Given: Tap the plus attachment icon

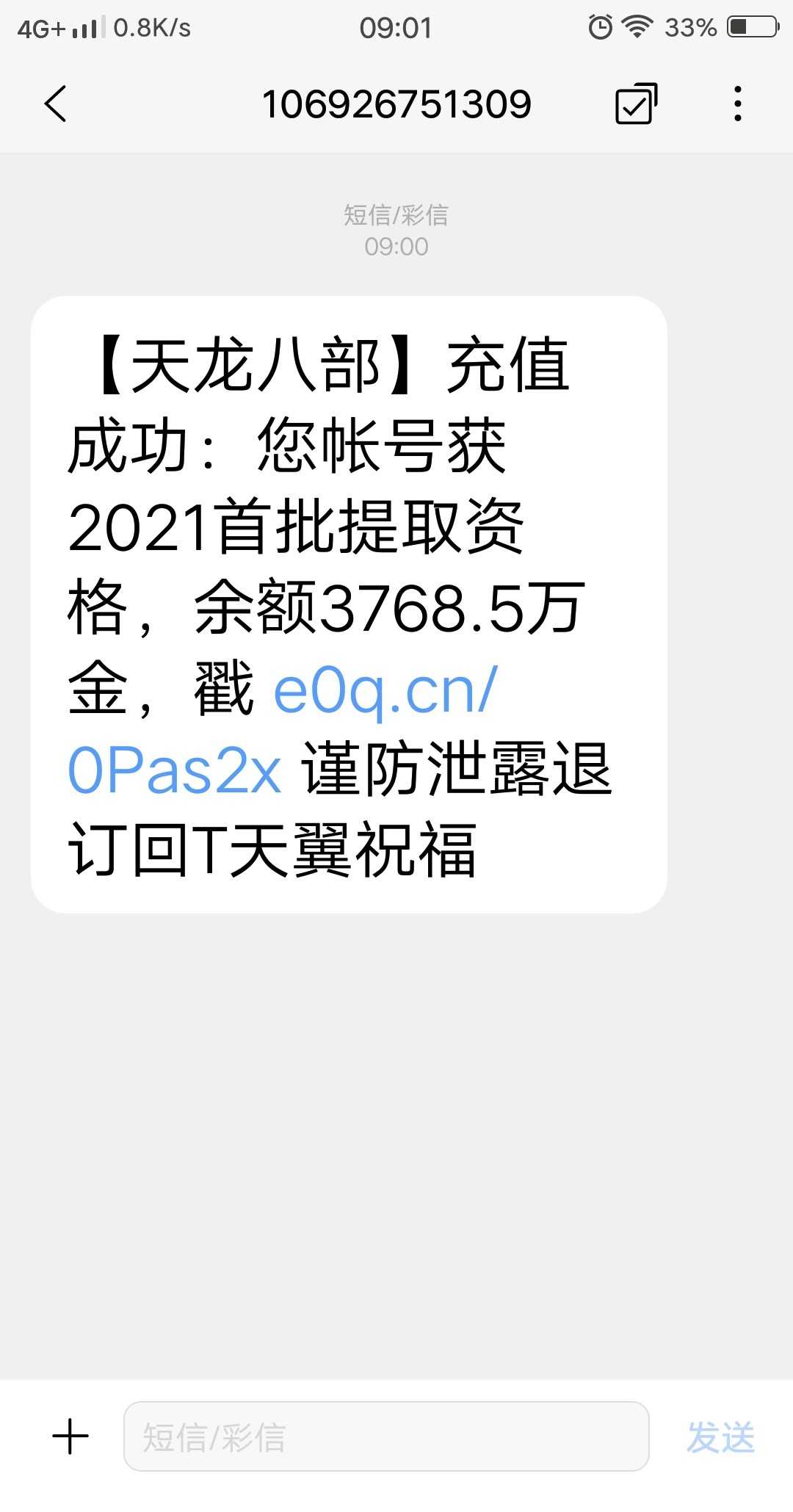Looking at the screenshot, I should pos(70,1436).
